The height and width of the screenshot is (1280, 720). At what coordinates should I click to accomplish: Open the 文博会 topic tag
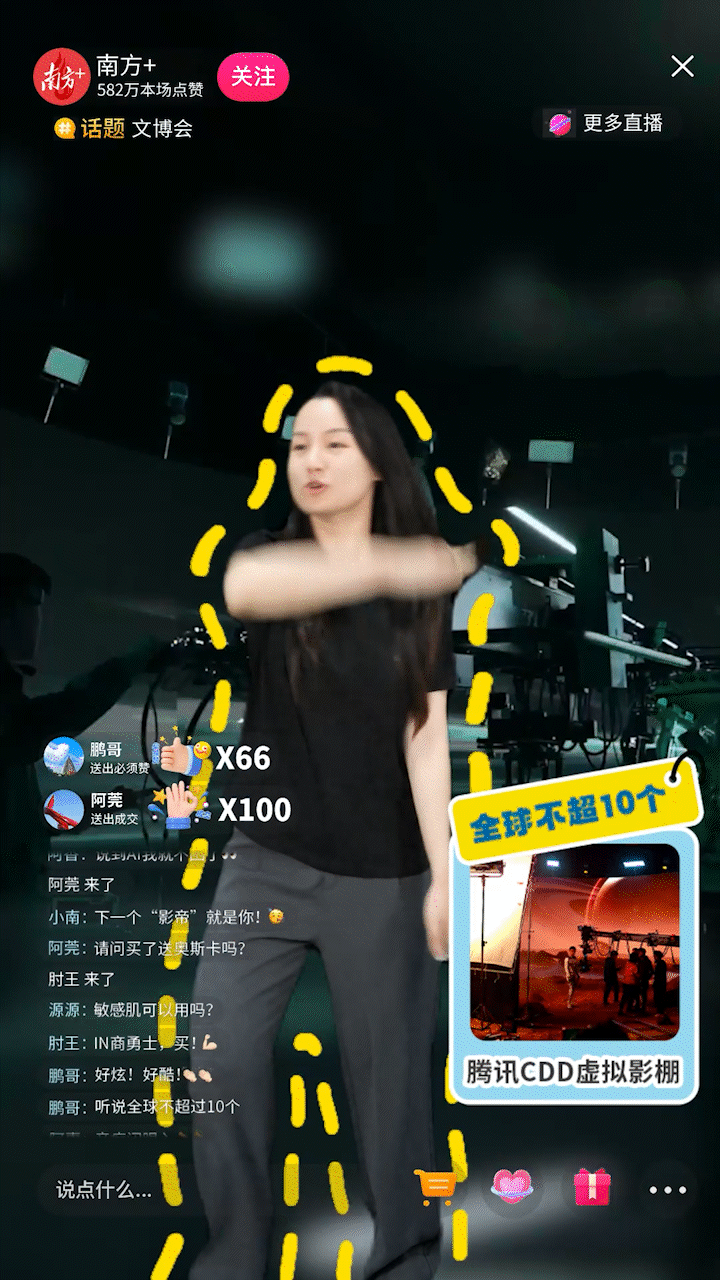(124, 128)
